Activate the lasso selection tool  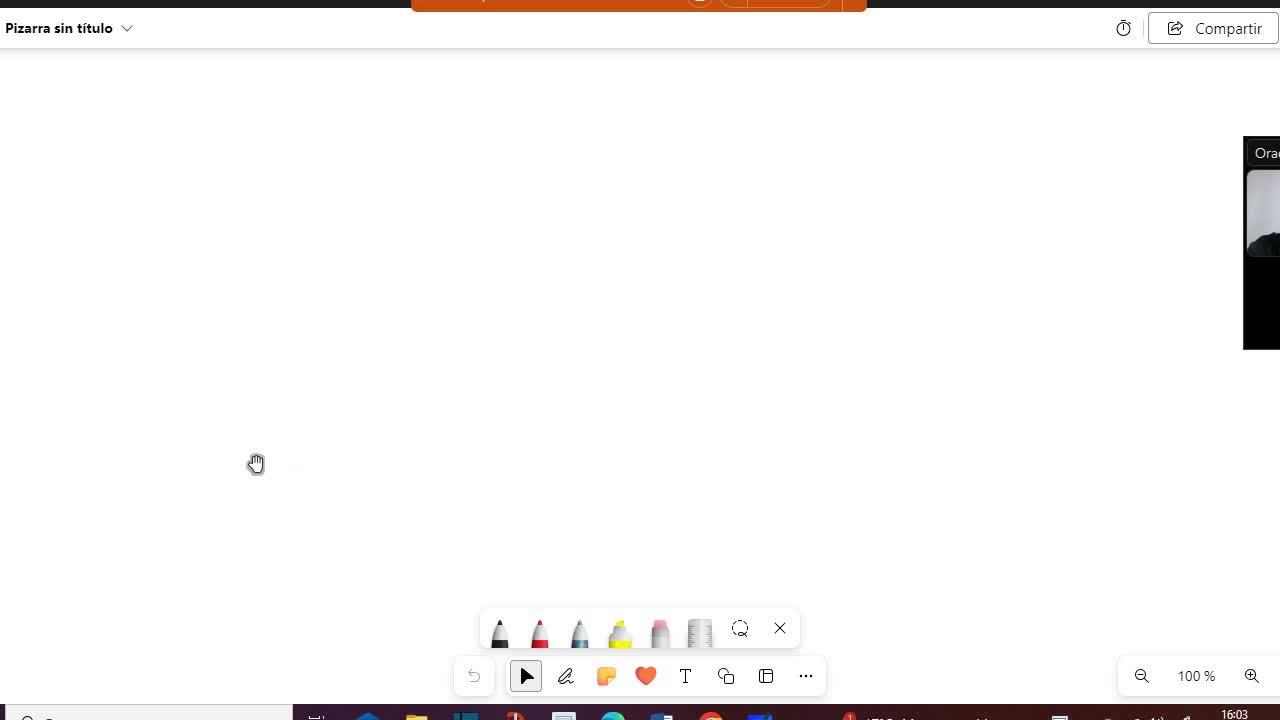740,629
